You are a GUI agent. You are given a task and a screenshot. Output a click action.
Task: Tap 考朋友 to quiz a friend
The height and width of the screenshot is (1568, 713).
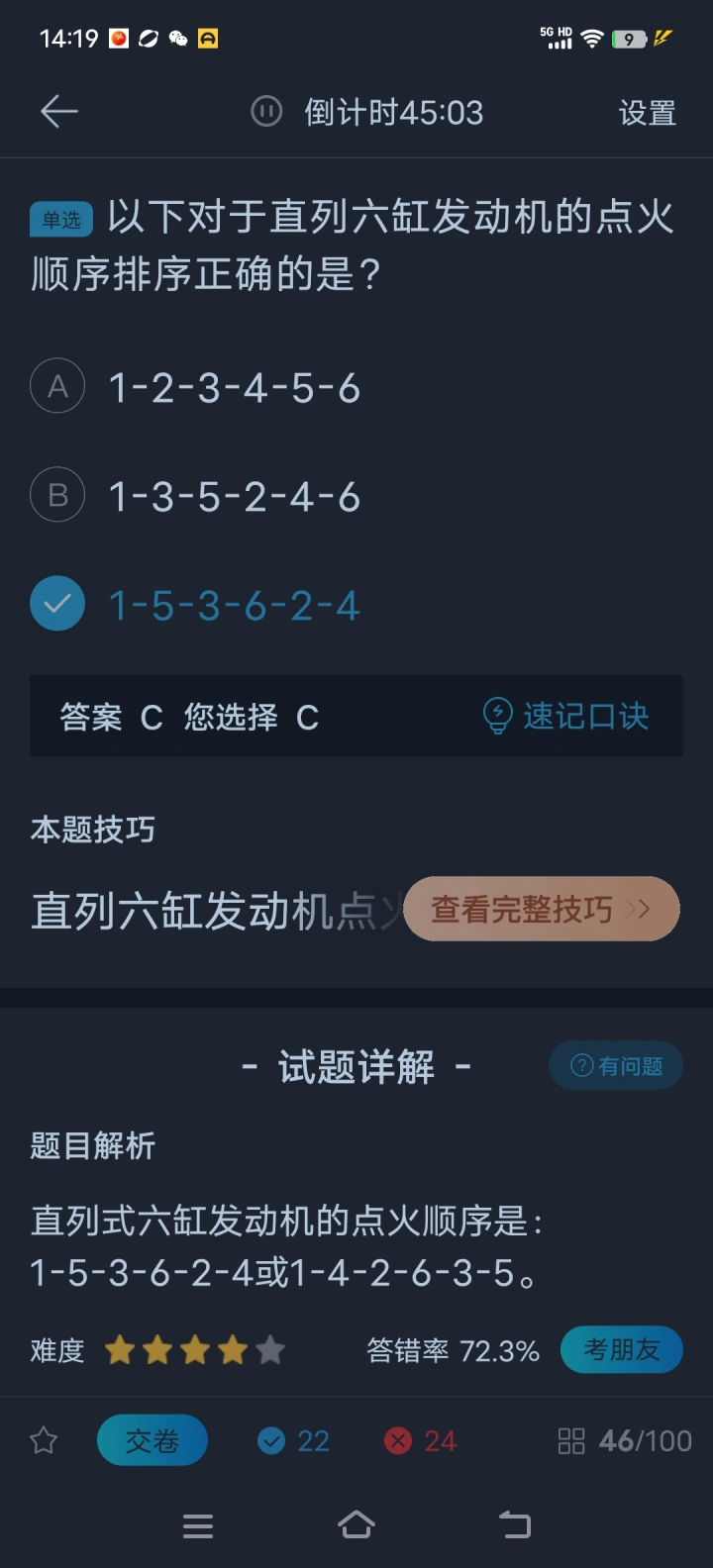pyautogui.click(x=622, y=1349)
